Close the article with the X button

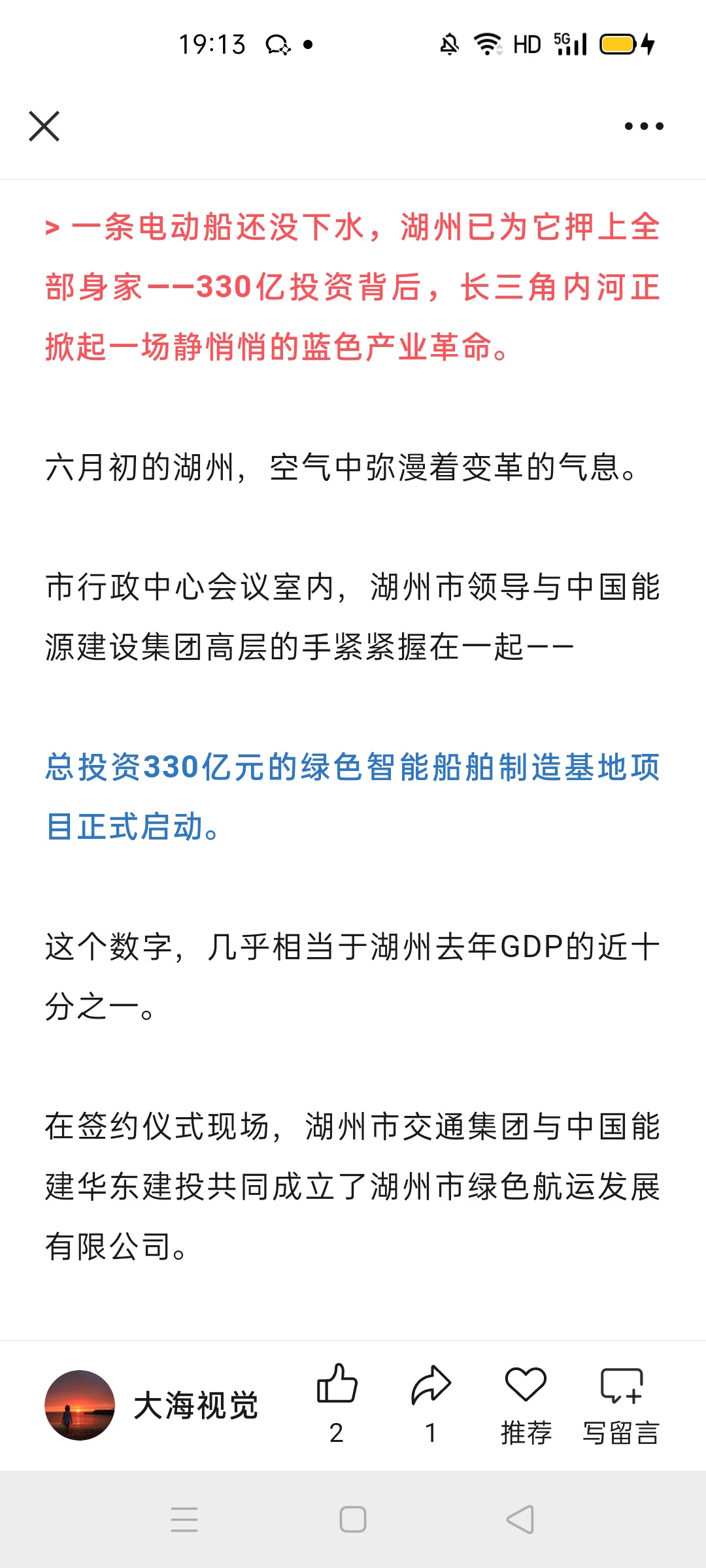click(x=44, y=126)
